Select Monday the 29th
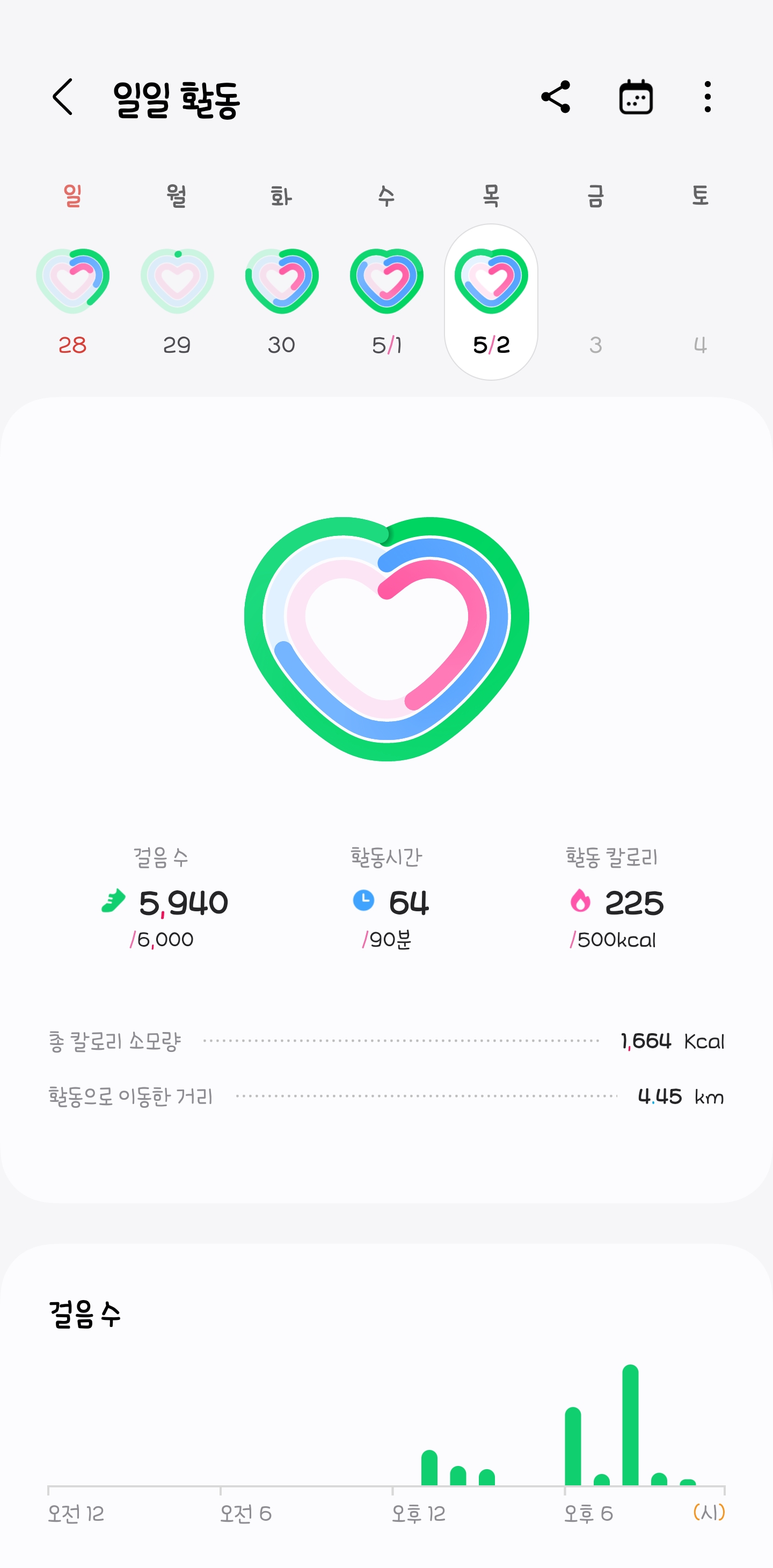 click(177, 302)
